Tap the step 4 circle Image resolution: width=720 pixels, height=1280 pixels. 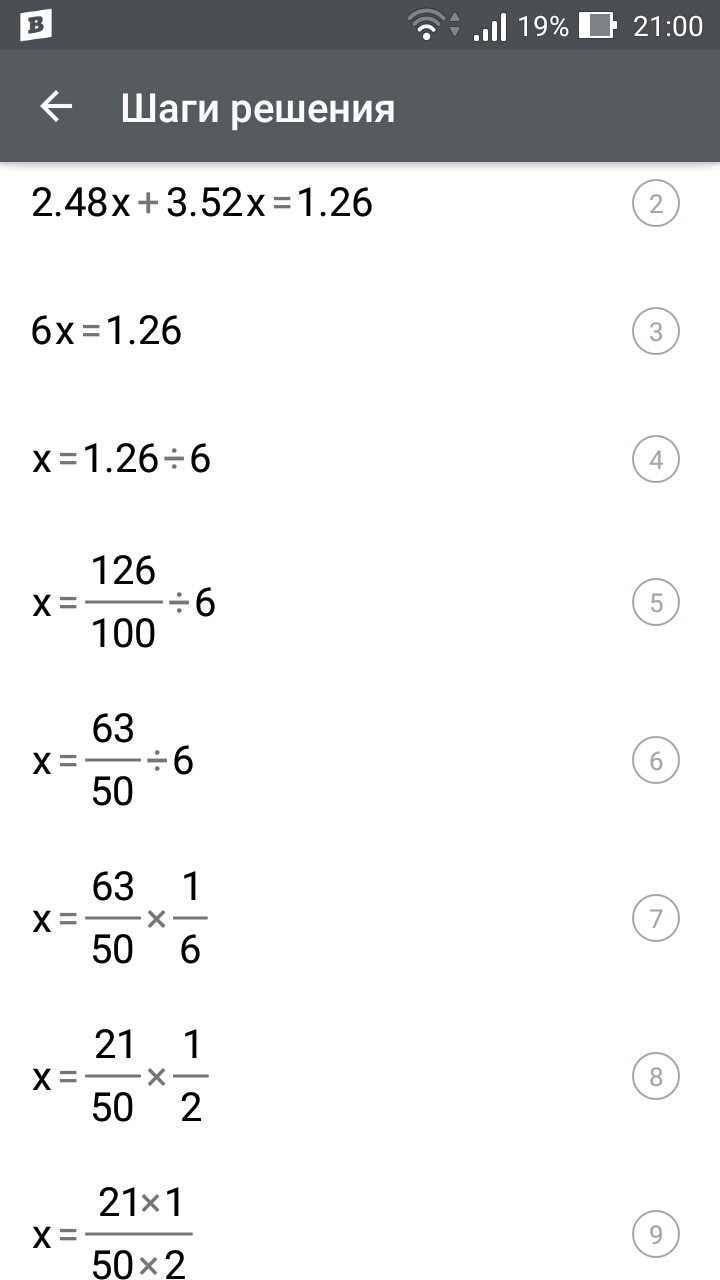tap(656, 460)
